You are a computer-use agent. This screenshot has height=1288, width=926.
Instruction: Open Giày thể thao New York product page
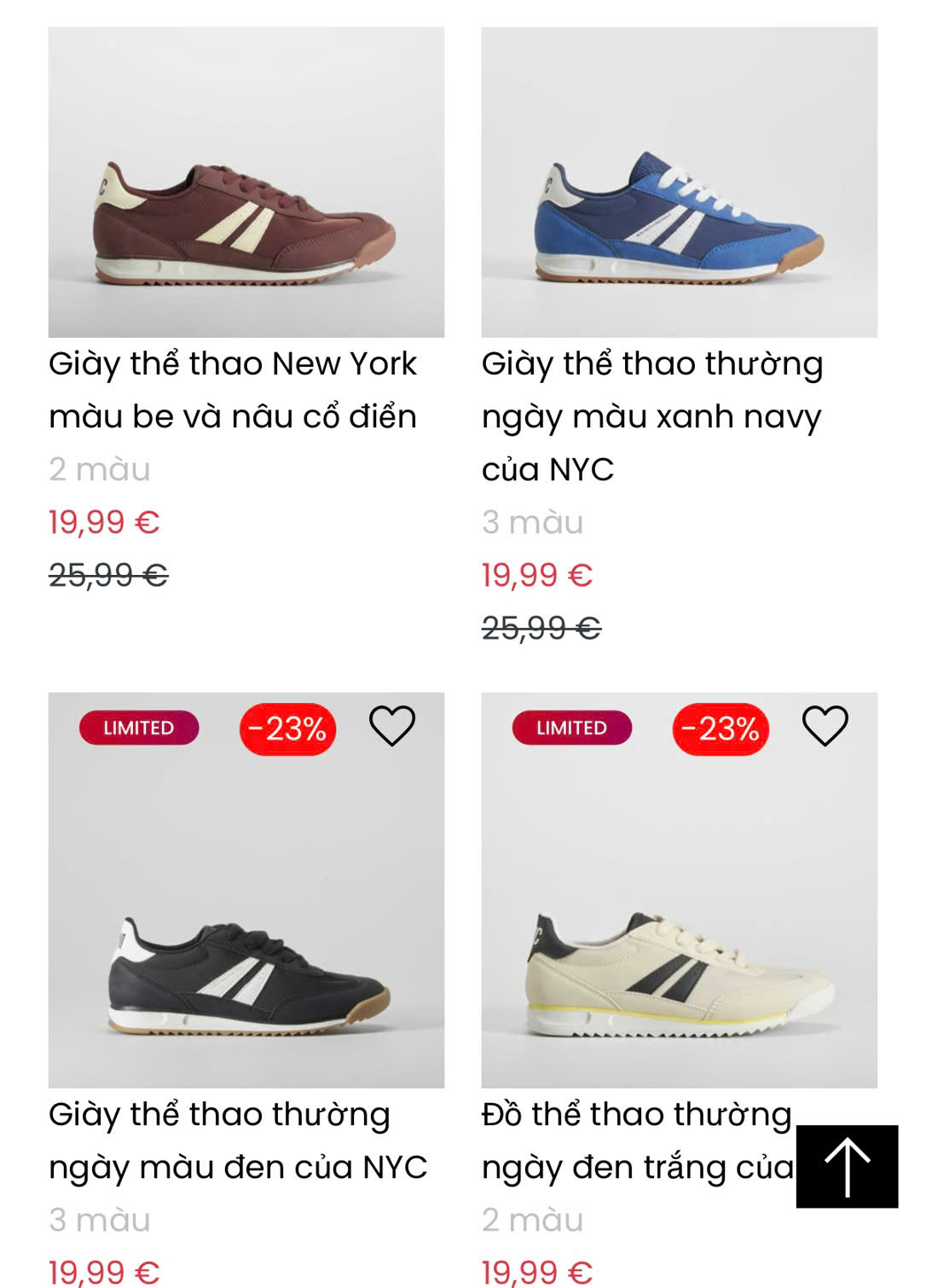click(234, 389)
